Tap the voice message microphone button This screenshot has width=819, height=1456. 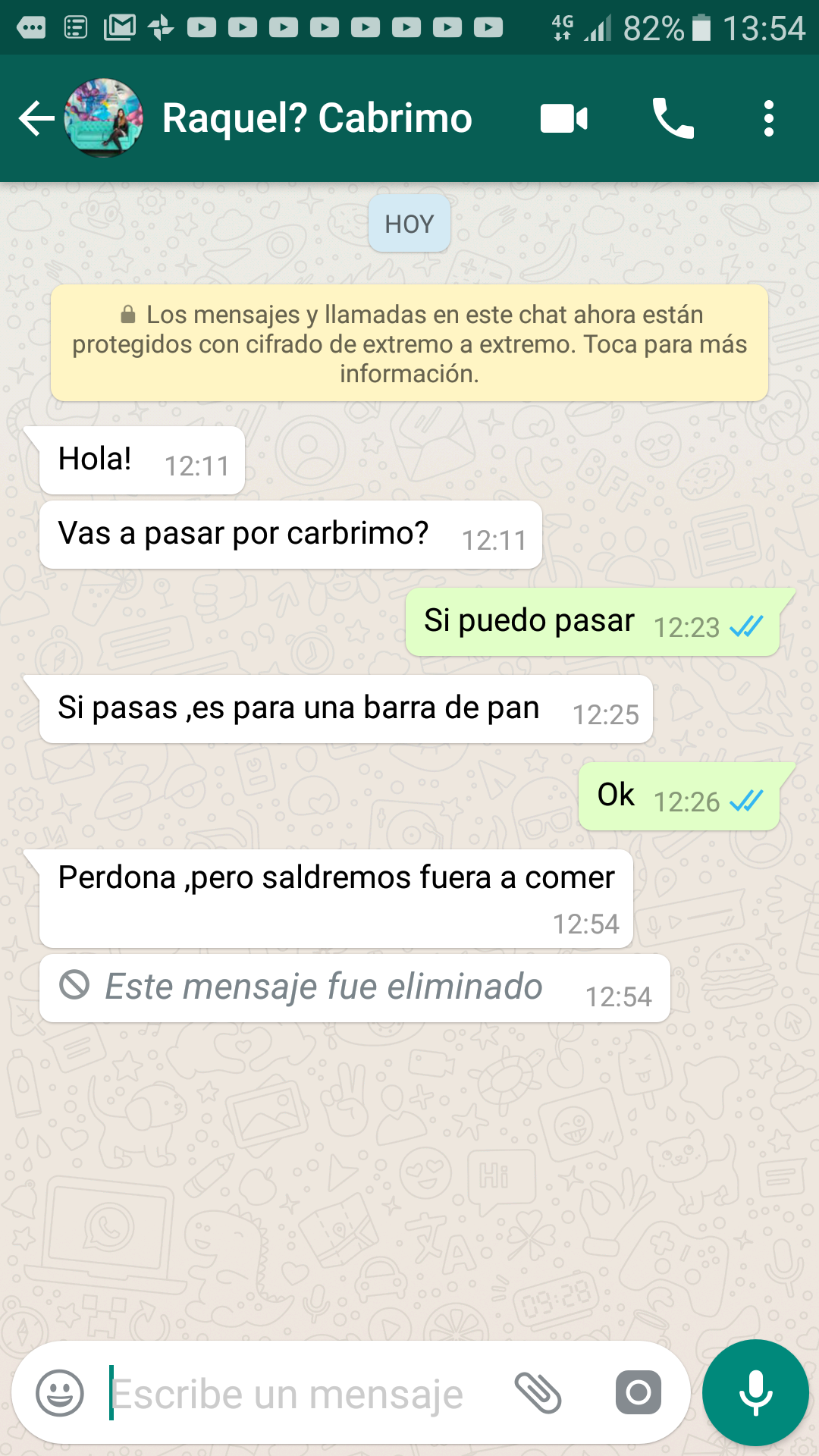coord(755,1393)
